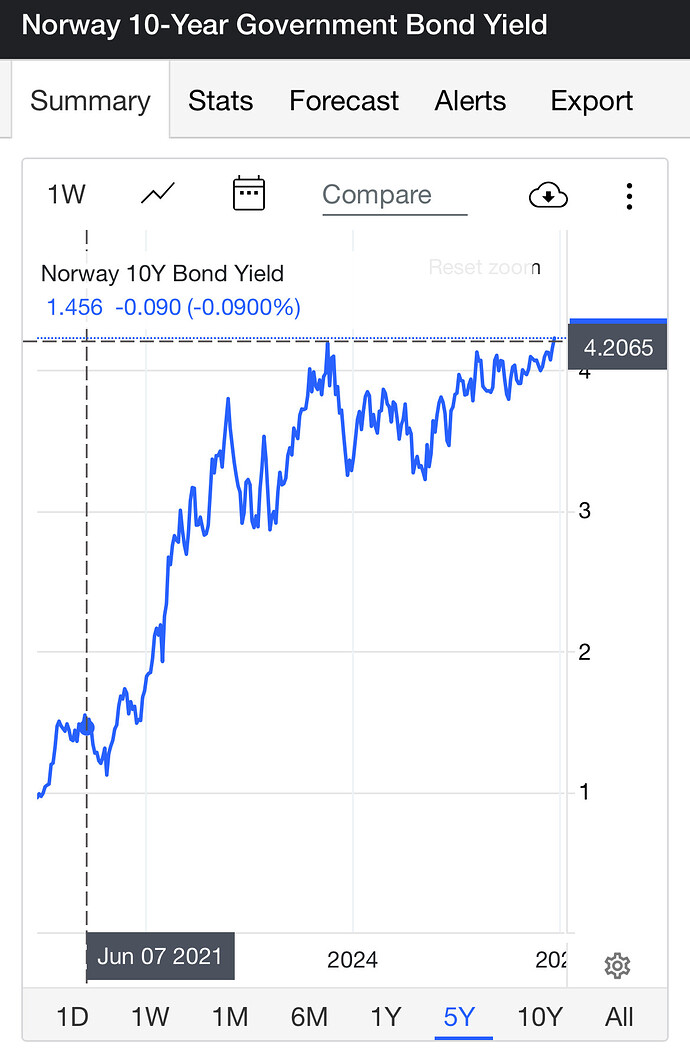Viewport: 690px width, 1056px height.
Task: Choose the 1Y time range
Action: tap(386, 1017)
